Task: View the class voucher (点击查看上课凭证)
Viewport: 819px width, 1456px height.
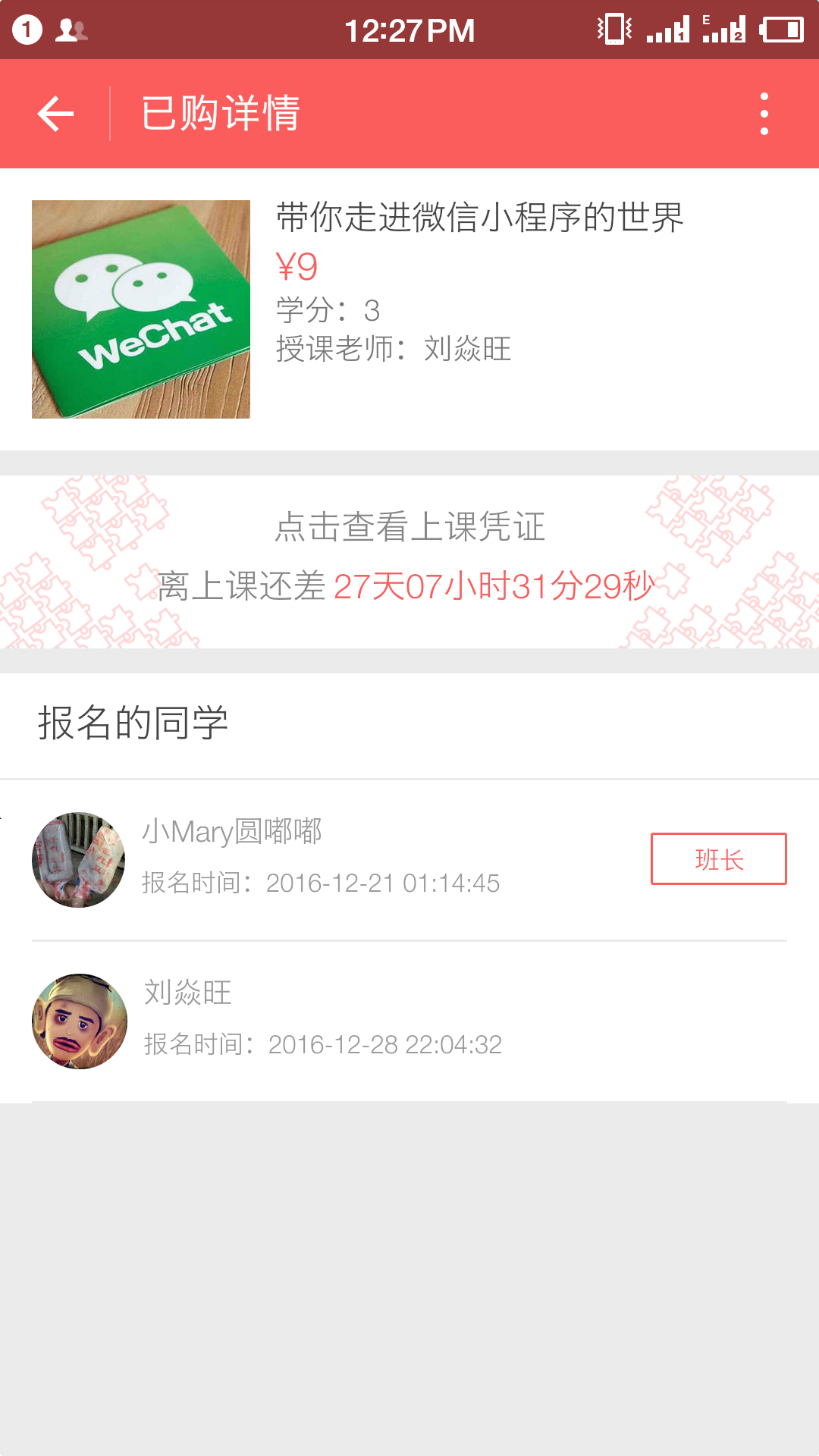Action: click(x=409, y=527)
